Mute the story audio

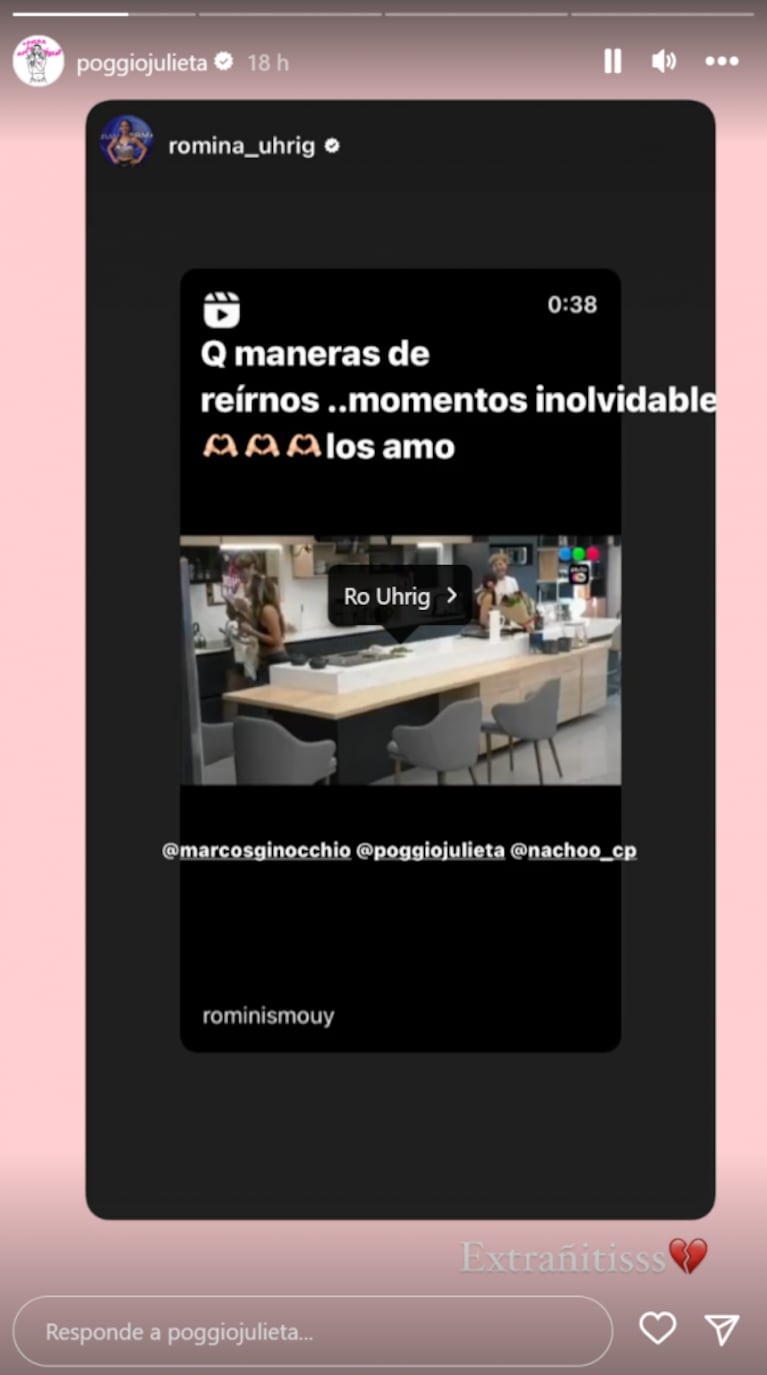click(x=664, y=62)
